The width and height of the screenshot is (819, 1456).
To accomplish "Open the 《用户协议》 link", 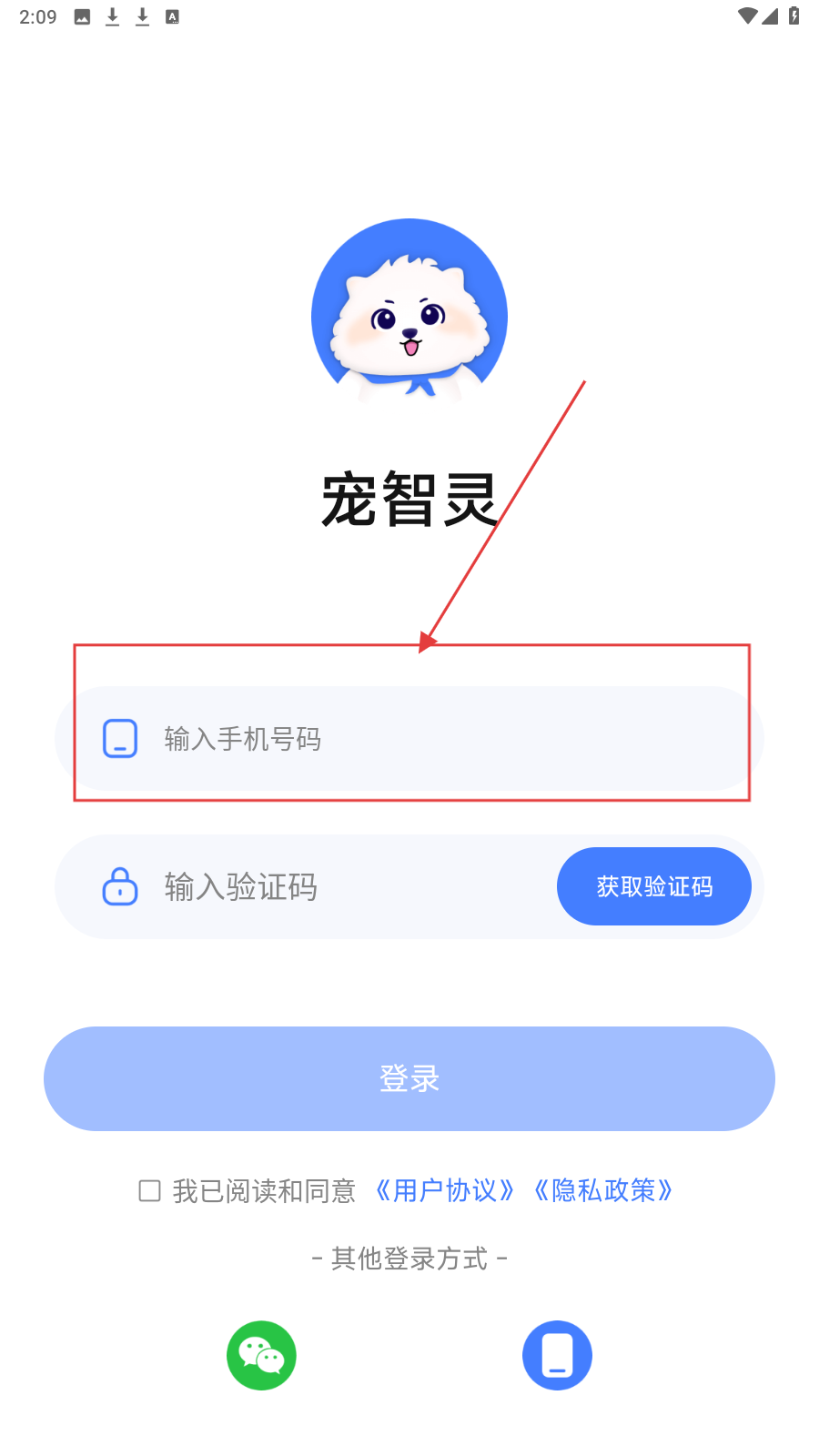I will tap(445, 1190).
